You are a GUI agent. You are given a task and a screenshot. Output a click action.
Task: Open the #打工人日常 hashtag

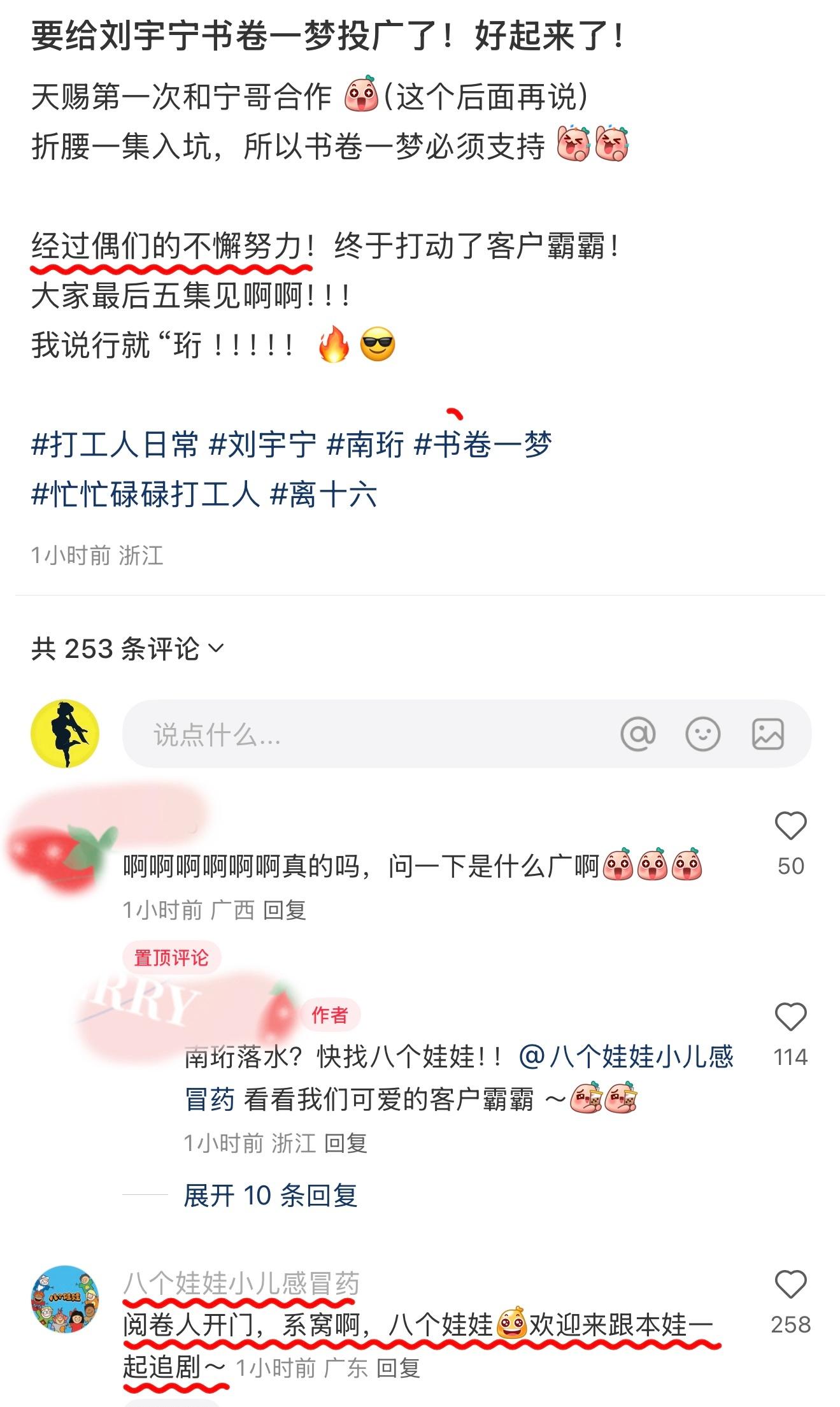click(115, 444)
